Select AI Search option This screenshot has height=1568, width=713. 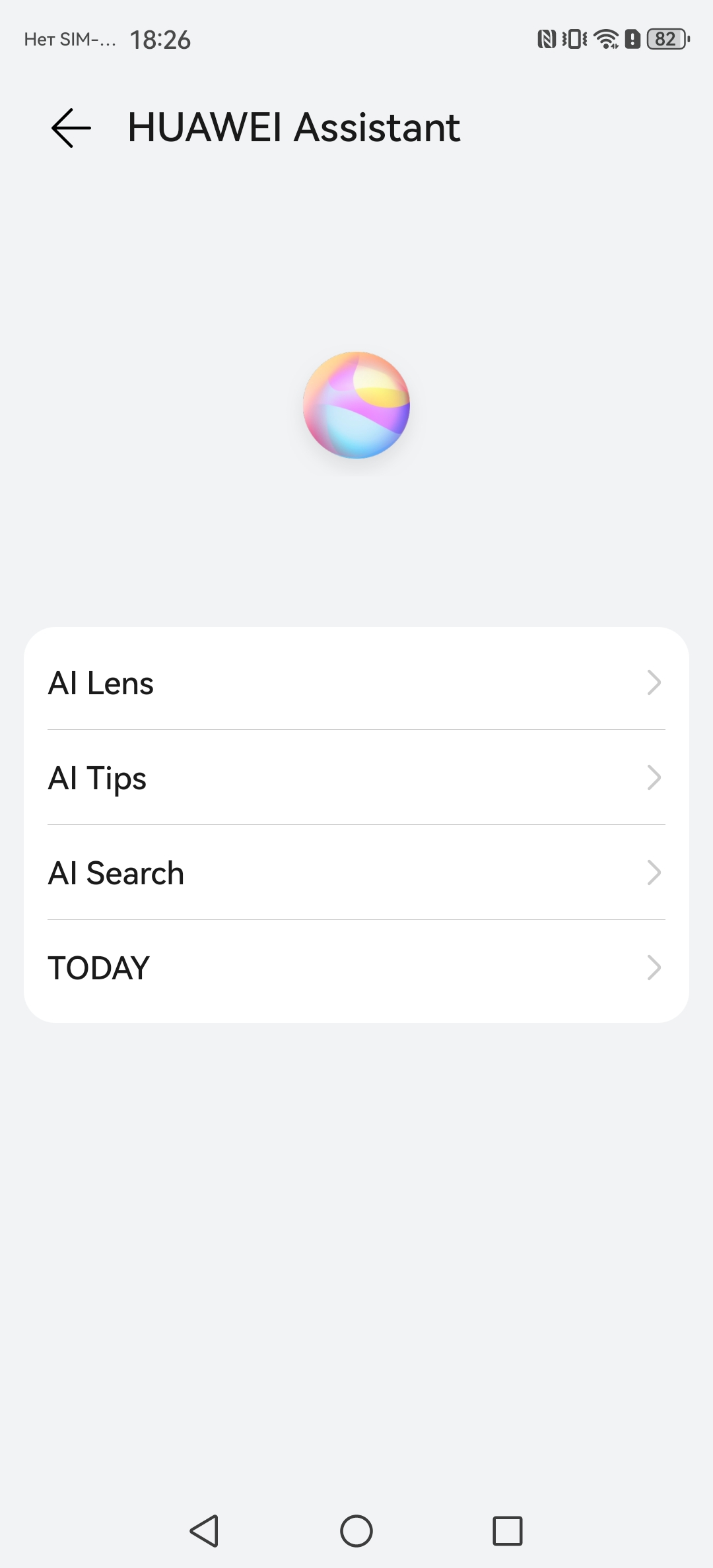pyautogui.click(x=356, y=872)
